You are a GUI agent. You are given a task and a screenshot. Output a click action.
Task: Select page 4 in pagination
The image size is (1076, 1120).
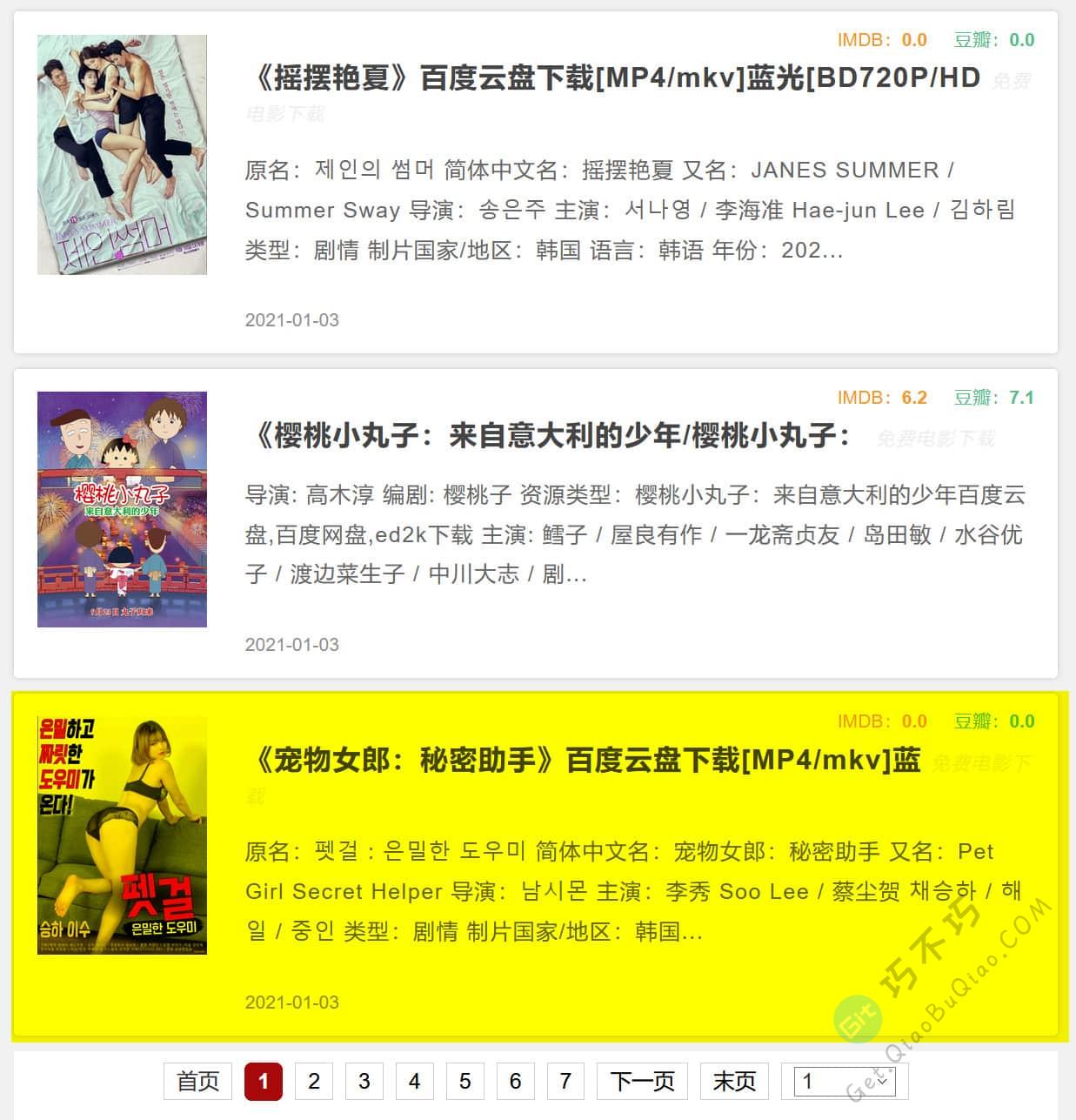click(415, 1082)
